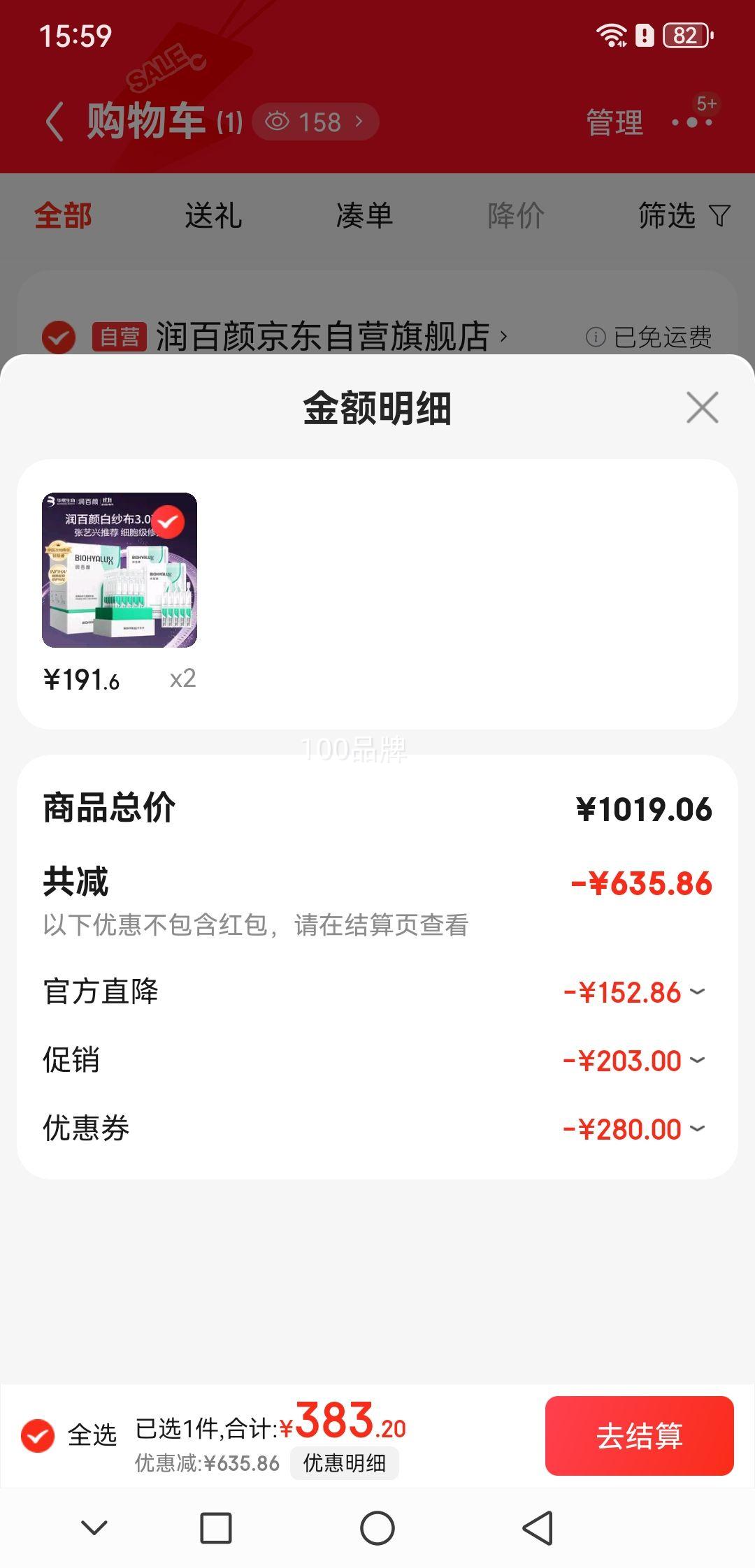Viewport: 755px width, 1568px height.
Task: Open the 润百颜 product thumbnail
Action: [120, 570]
